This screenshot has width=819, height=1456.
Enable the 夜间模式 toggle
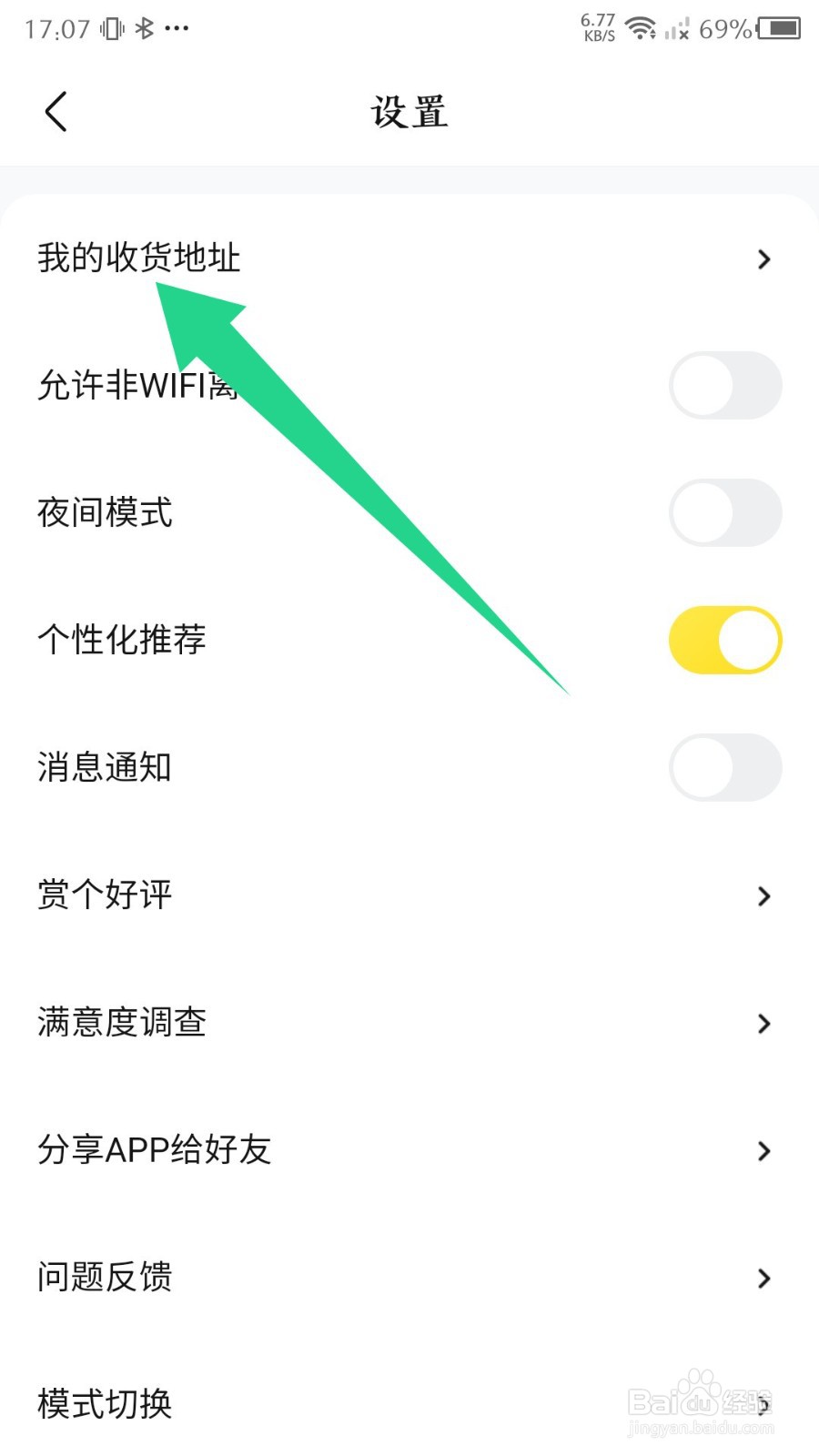point(724,512)
